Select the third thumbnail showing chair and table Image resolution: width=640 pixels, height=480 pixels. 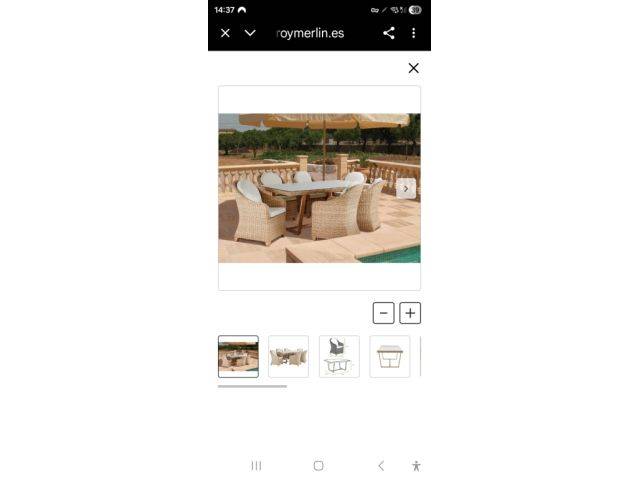(x=339, y=356)
